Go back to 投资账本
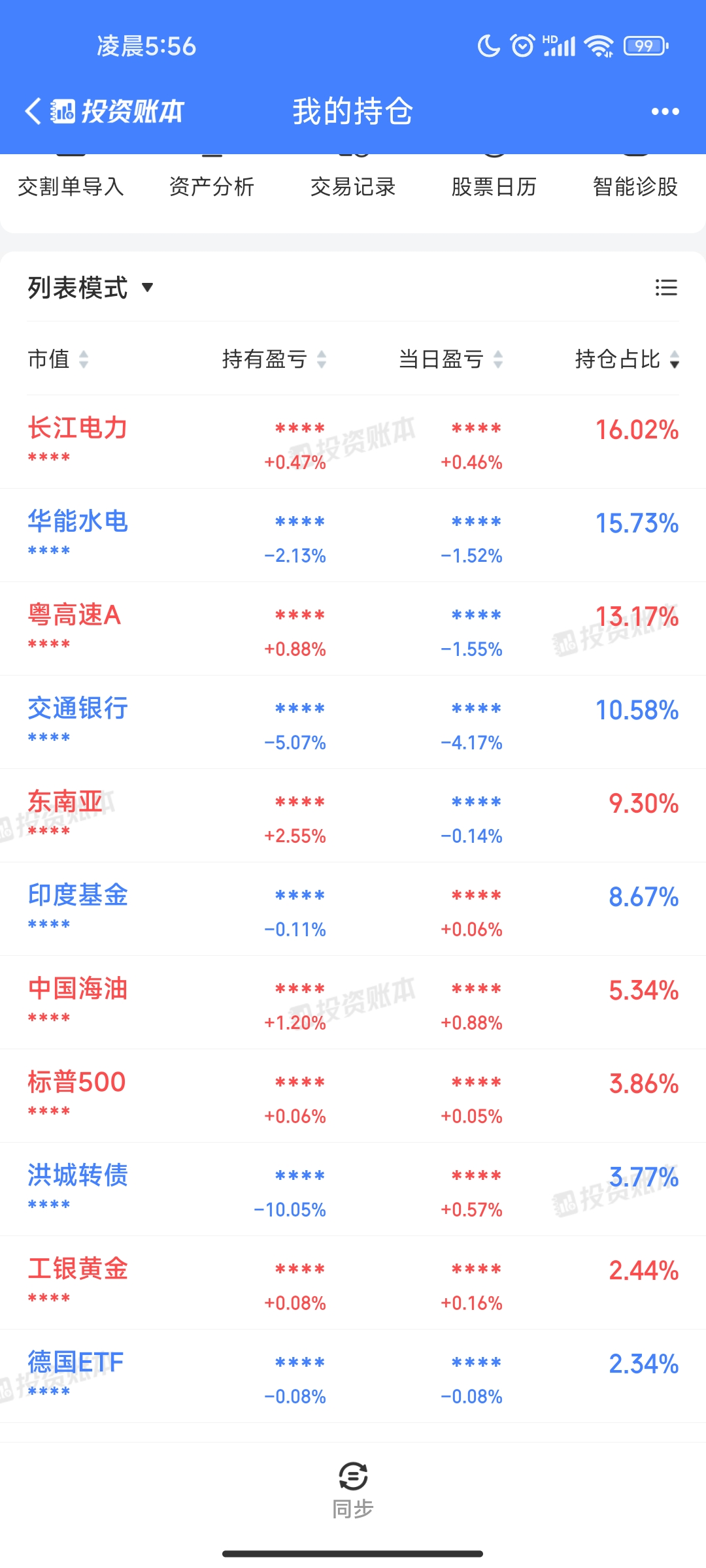Screen dimensions: 706x1568 click(x=105, y=111)
